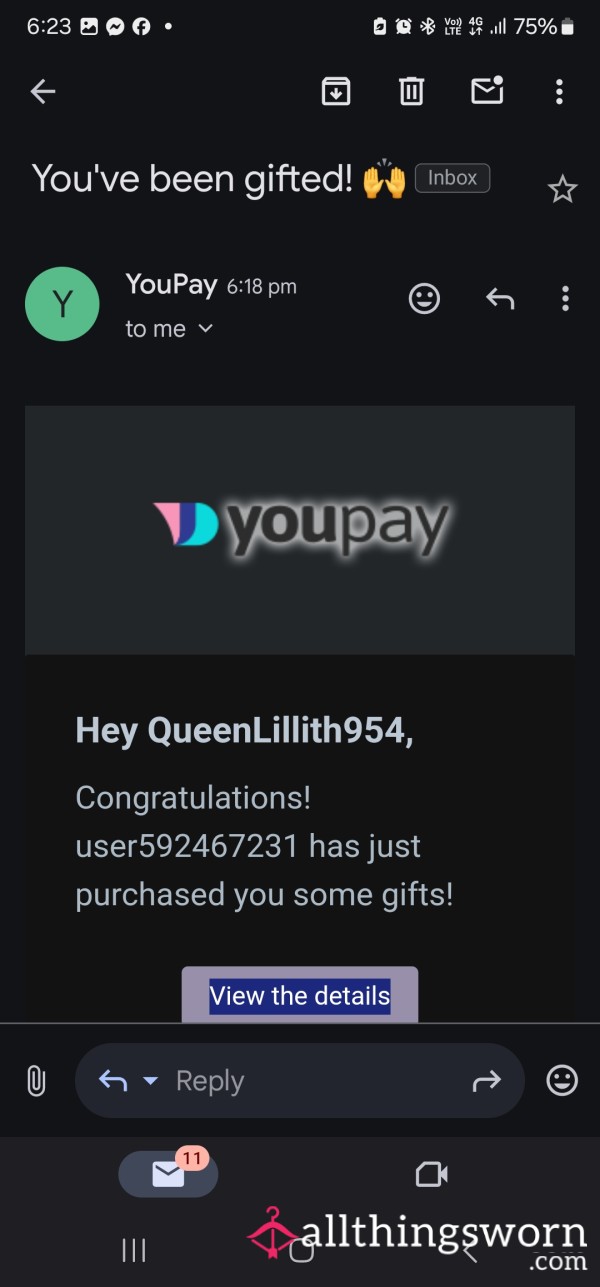
Task: Star this email
Action: pos(563,189)
